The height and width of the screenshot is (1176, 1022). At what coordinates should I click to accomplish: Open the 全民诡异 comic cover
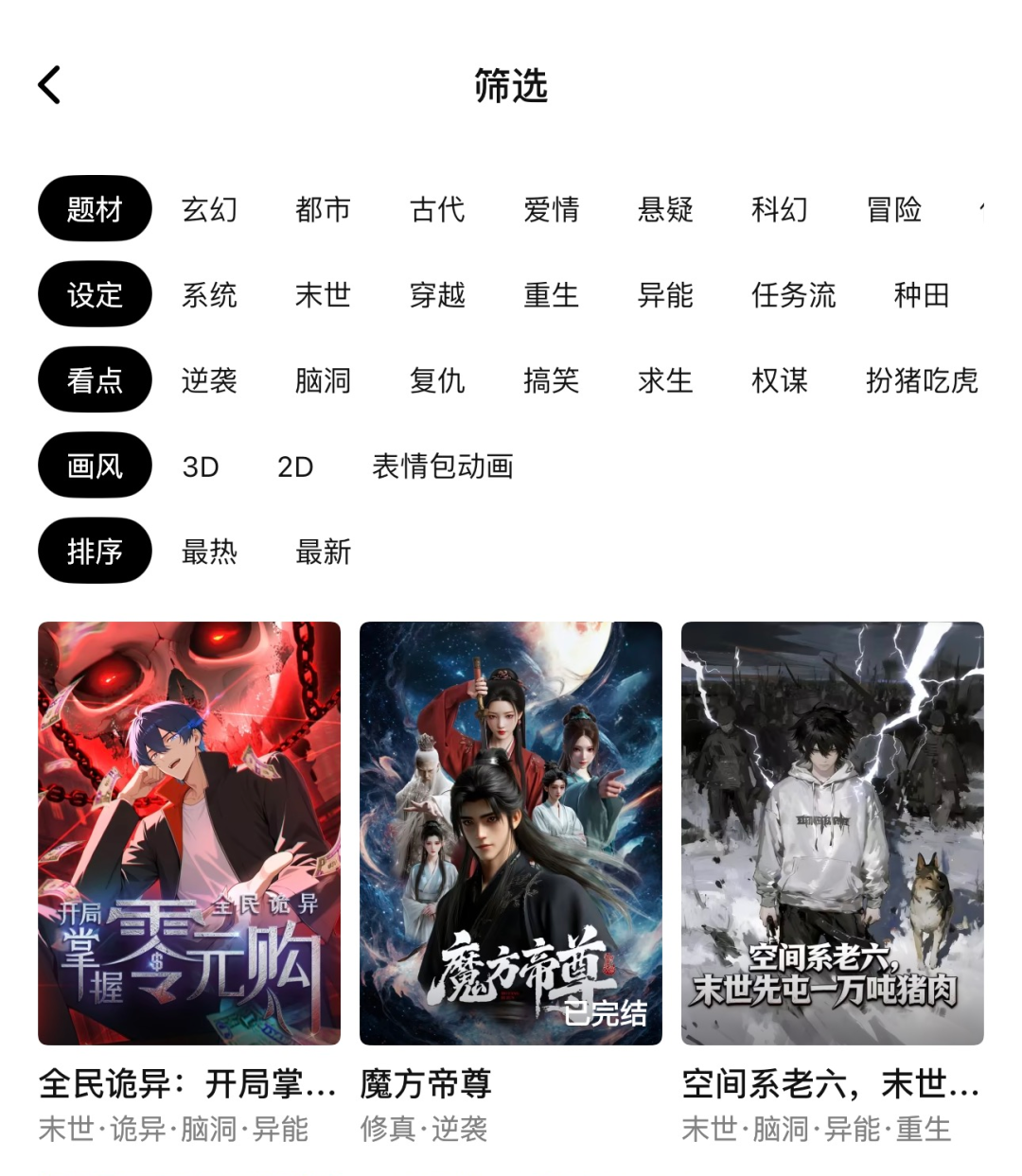[x=188, y=833]
